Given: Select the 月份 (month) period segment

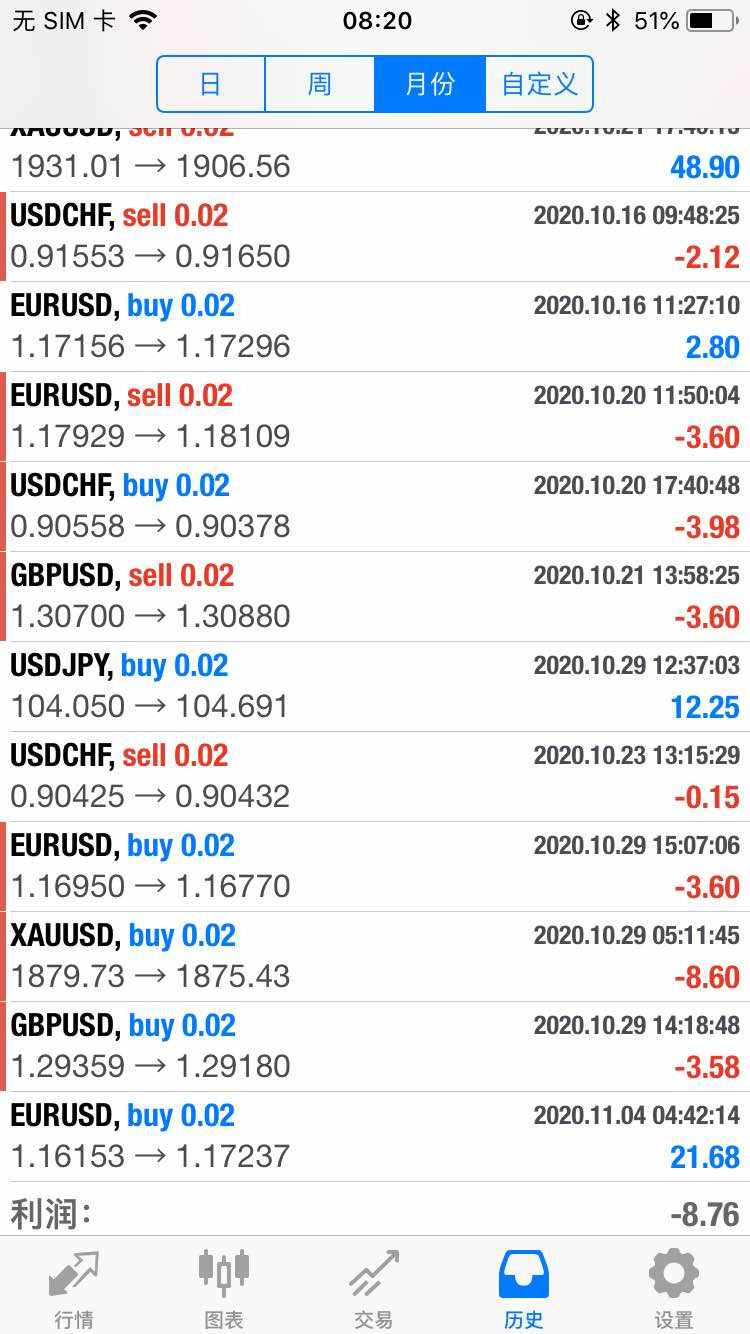Looking at the screenshot, I should pyautogui.click(x=430, y=84).
